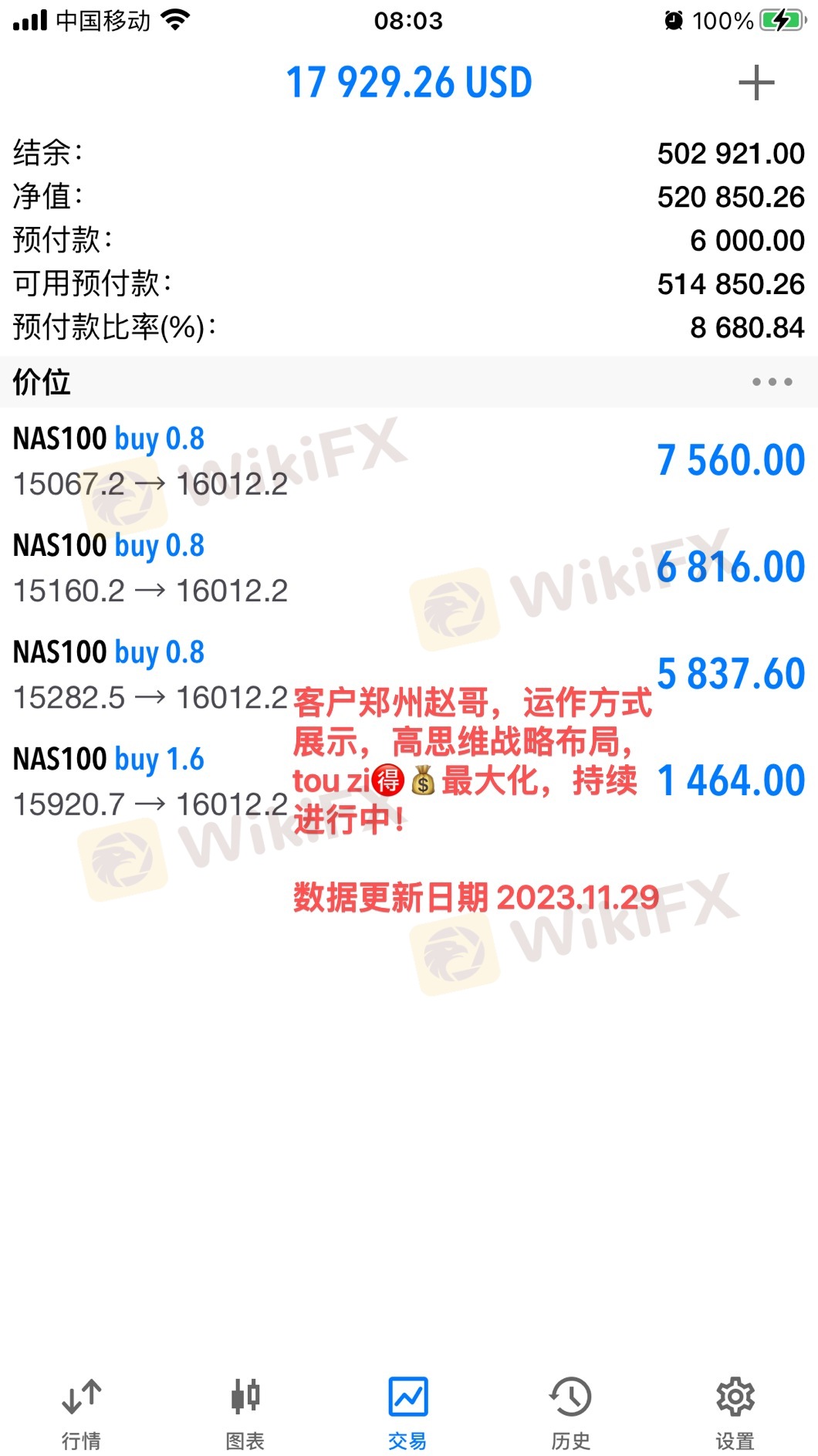The height and width of the screenshot is (1456, 818).
Task: Open the NAS100 buy 1.6 position
Action: click(154, 780)
